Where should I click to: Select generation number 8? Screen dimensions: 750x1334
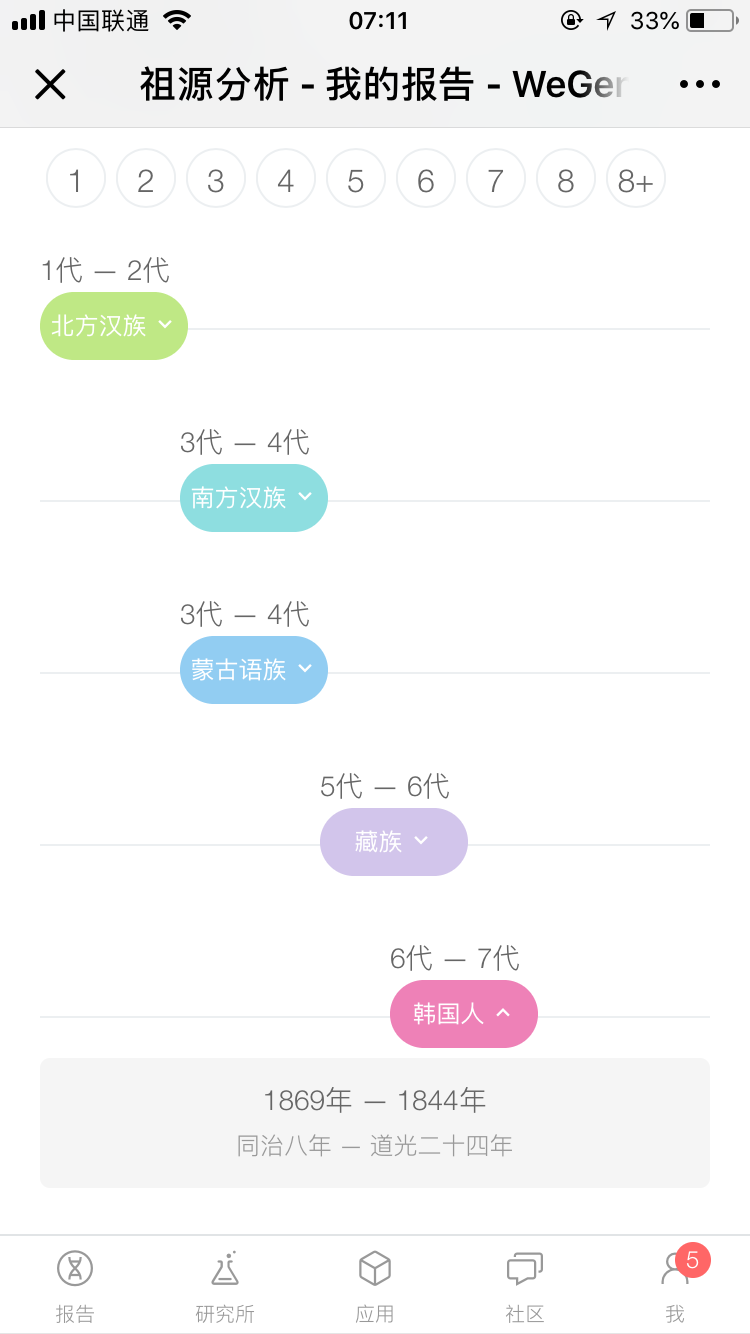(566, 179)
